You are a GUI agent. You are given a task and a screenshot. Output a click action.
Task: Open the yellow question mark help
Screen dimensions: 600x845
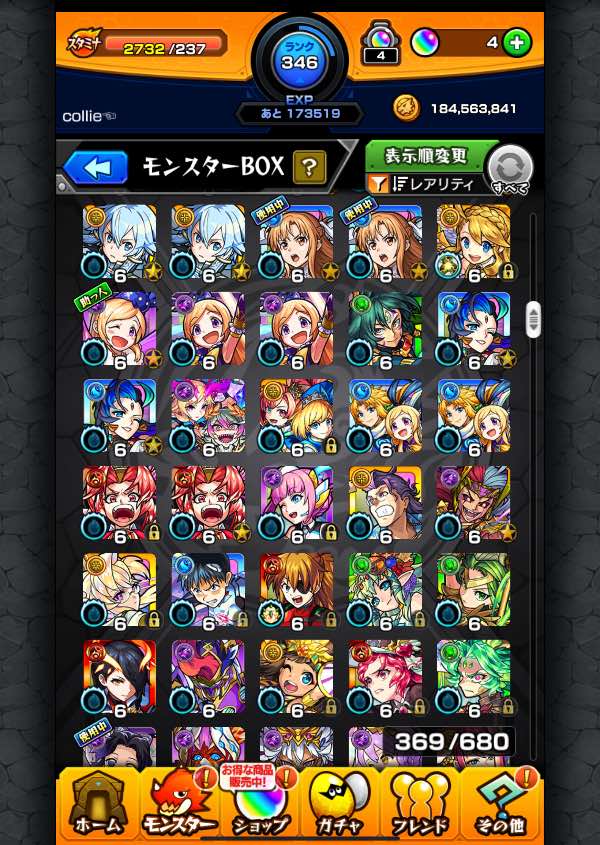(310, 168)
